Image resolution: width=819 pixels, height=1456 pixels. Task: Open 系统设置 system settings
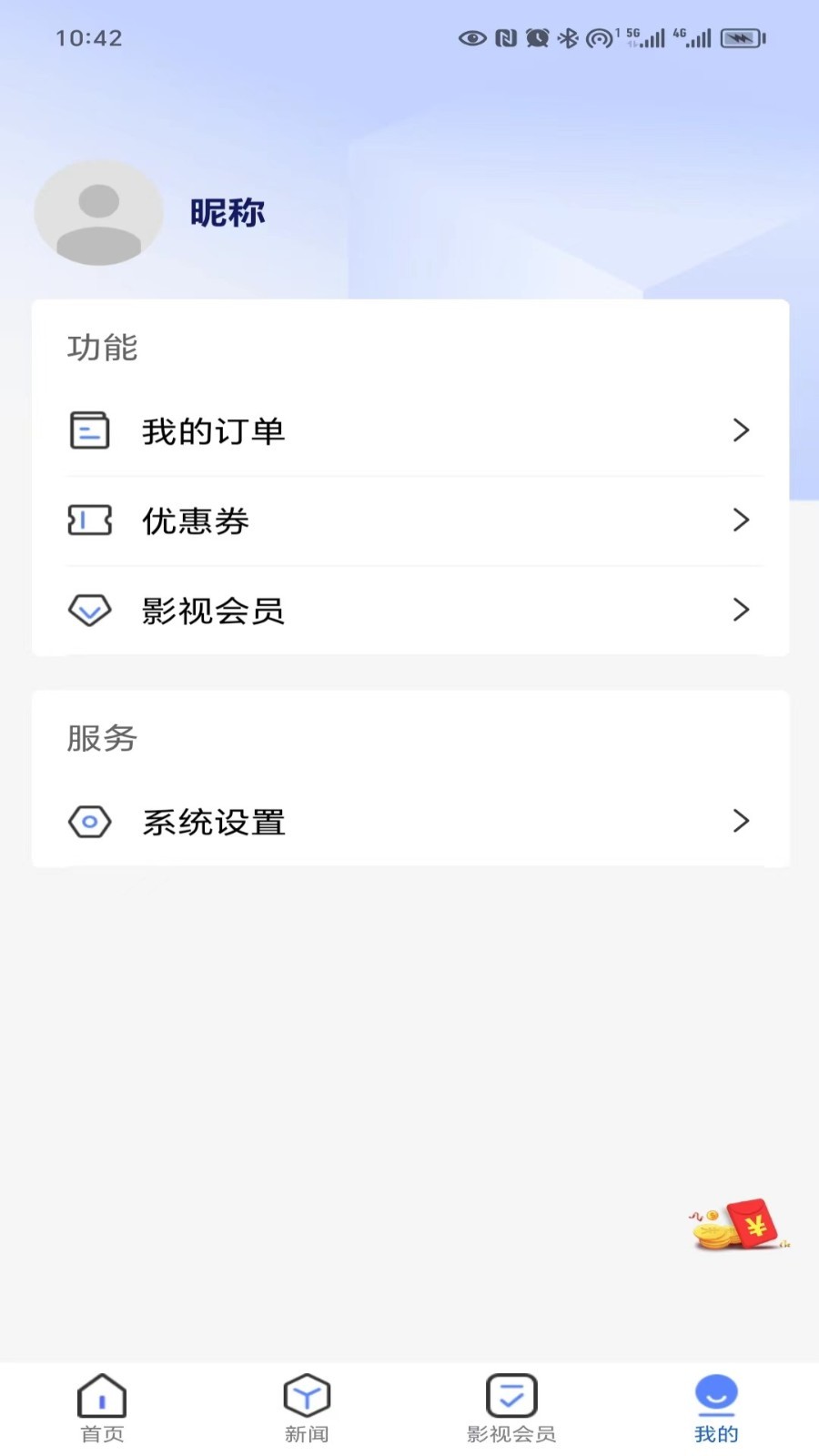[x=409, y=822]
